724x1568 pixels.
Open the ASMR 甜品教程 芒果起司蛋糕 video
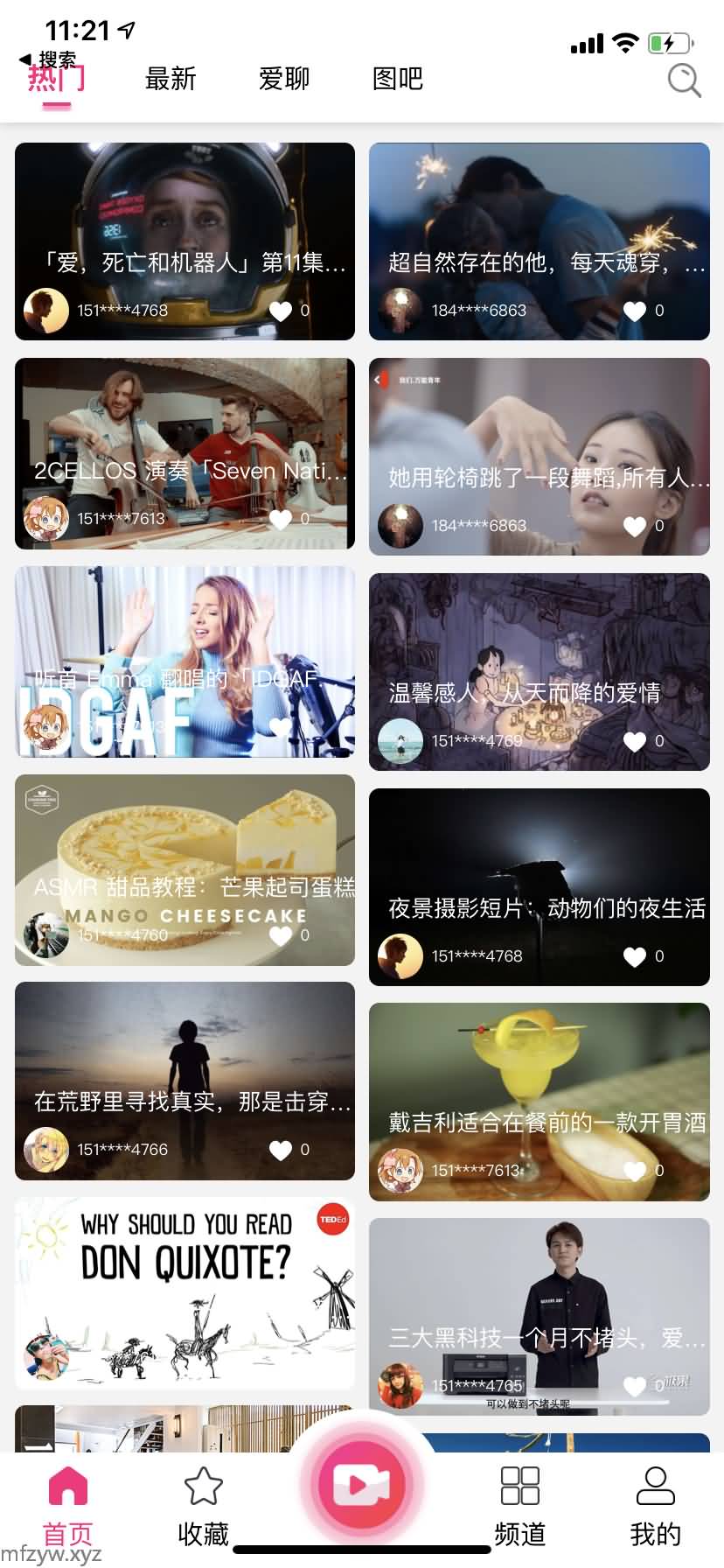pos(184,857)
